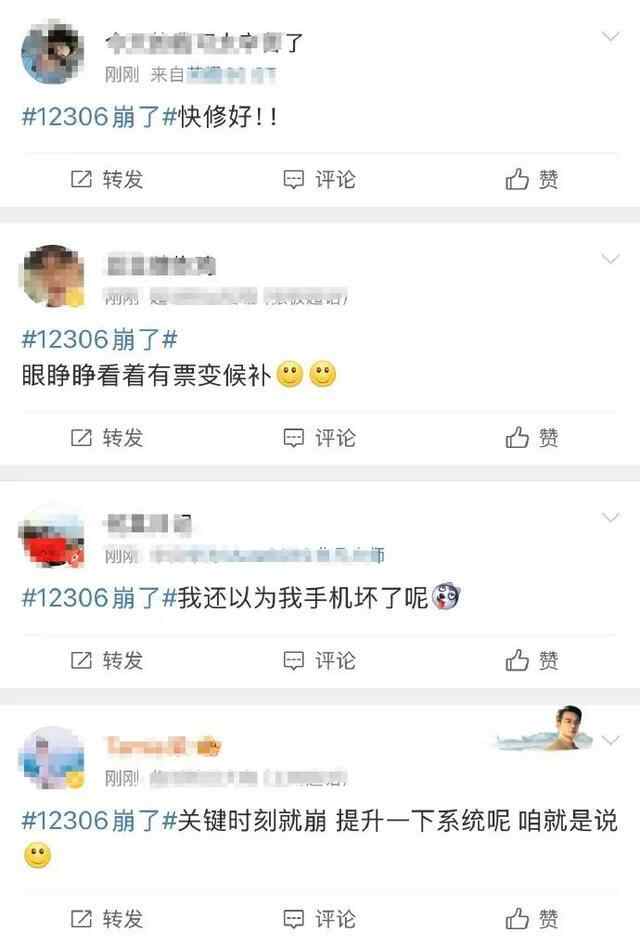Comment on the '关键时刻就崩' post
Viewport: 640px width, 945px height.
[319, 918]
